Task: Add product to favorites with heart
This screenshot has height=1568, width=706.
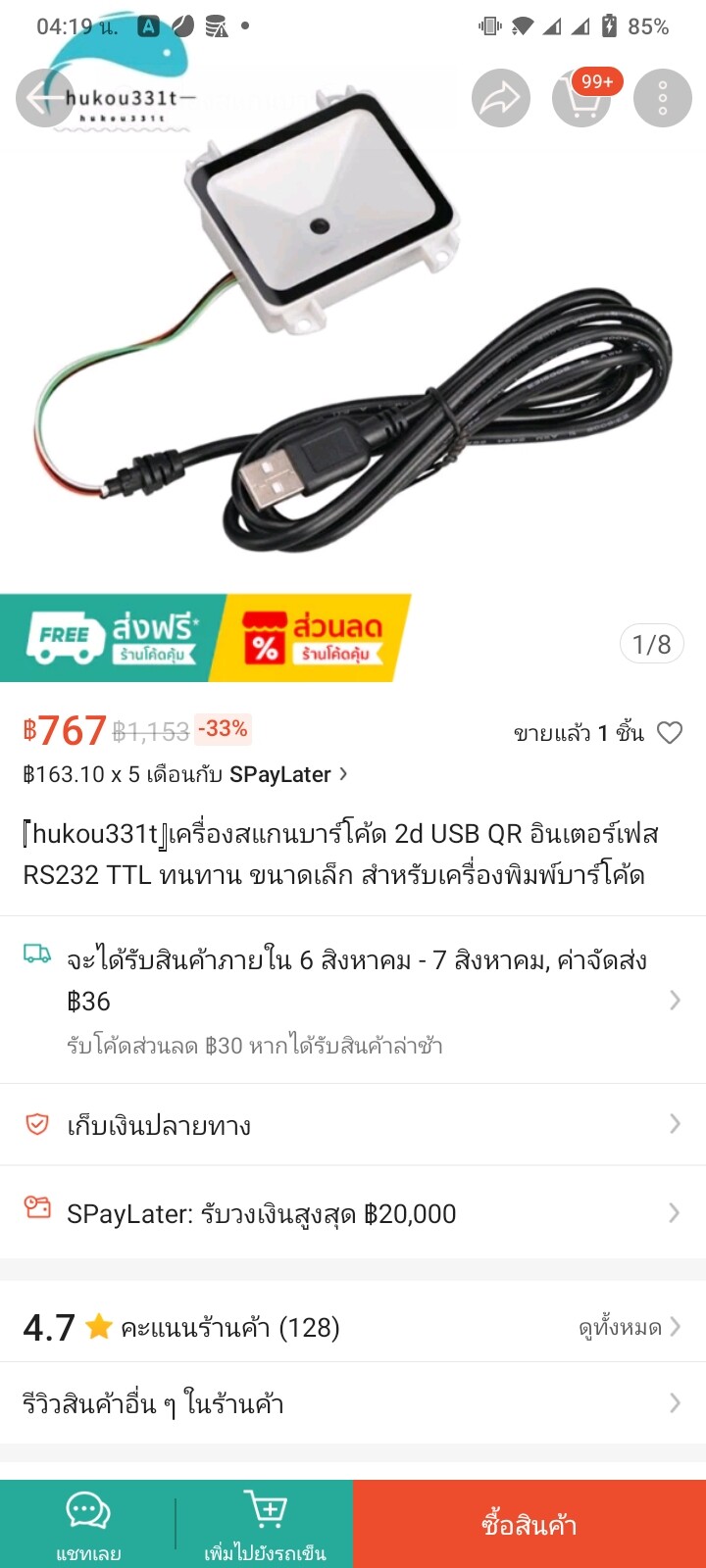Action: point(670,732)
